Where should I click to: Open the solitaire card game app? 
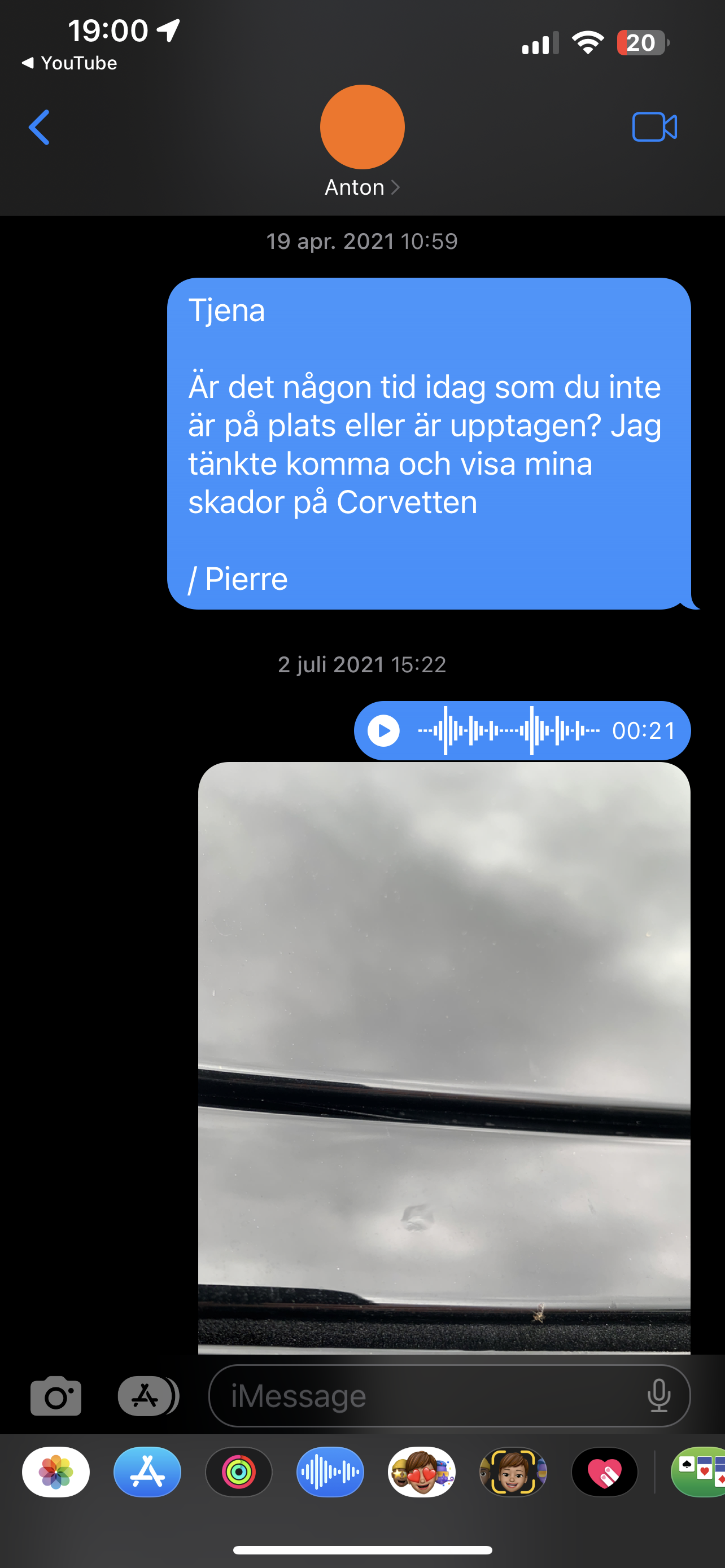[698, 1472]
